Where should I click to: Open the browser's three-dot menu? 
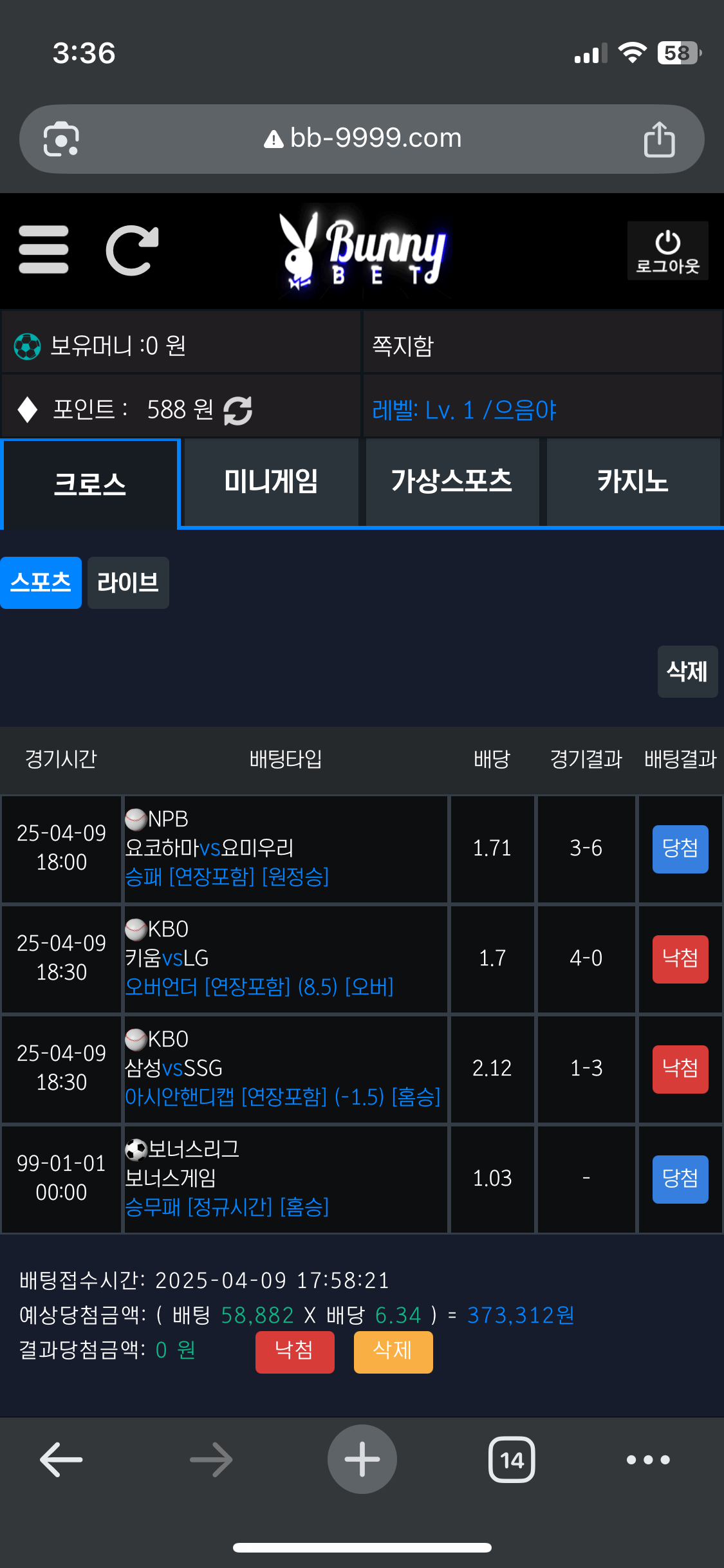point(648,1459)
